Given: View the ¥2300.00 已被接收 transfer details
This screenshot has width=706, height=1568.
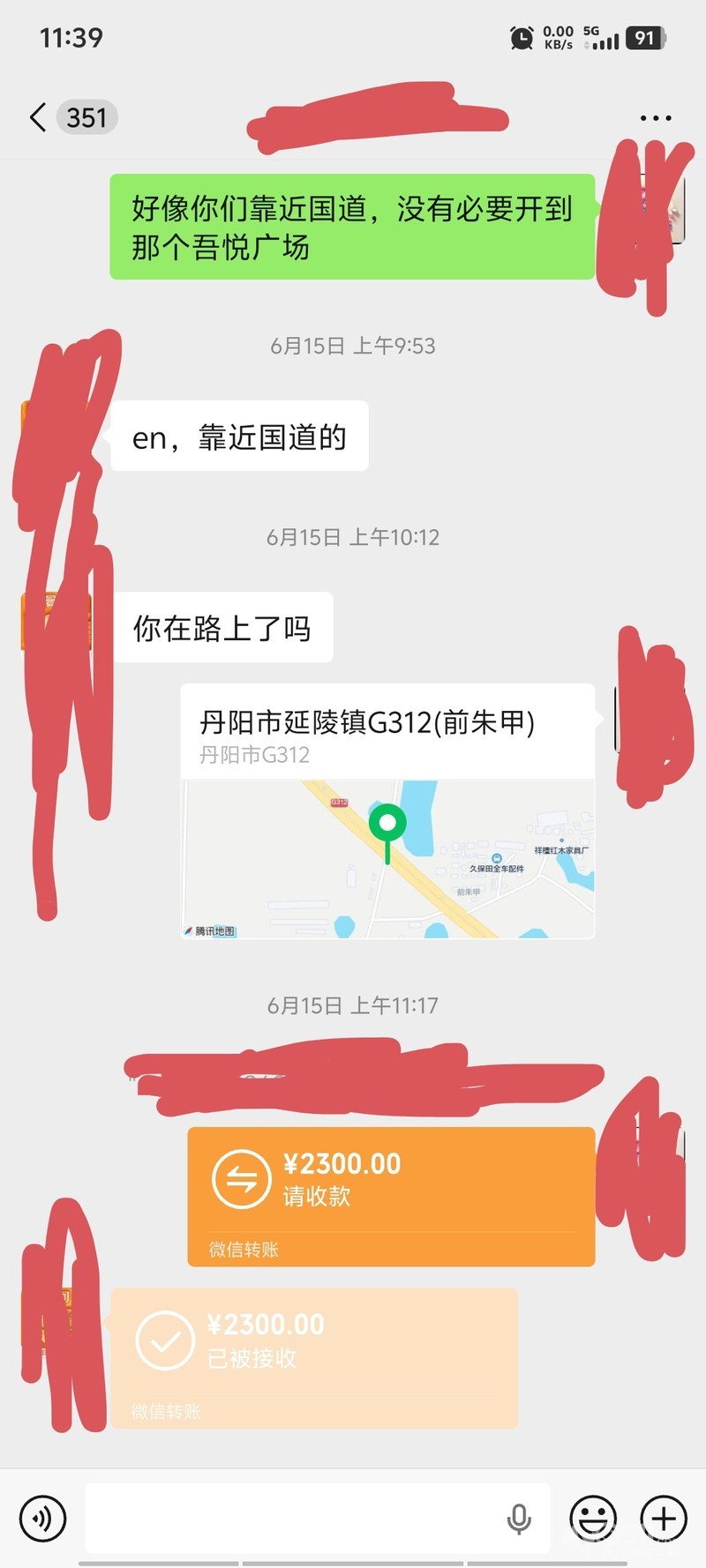Looking at the screenshot, I should click(313, 1356).
